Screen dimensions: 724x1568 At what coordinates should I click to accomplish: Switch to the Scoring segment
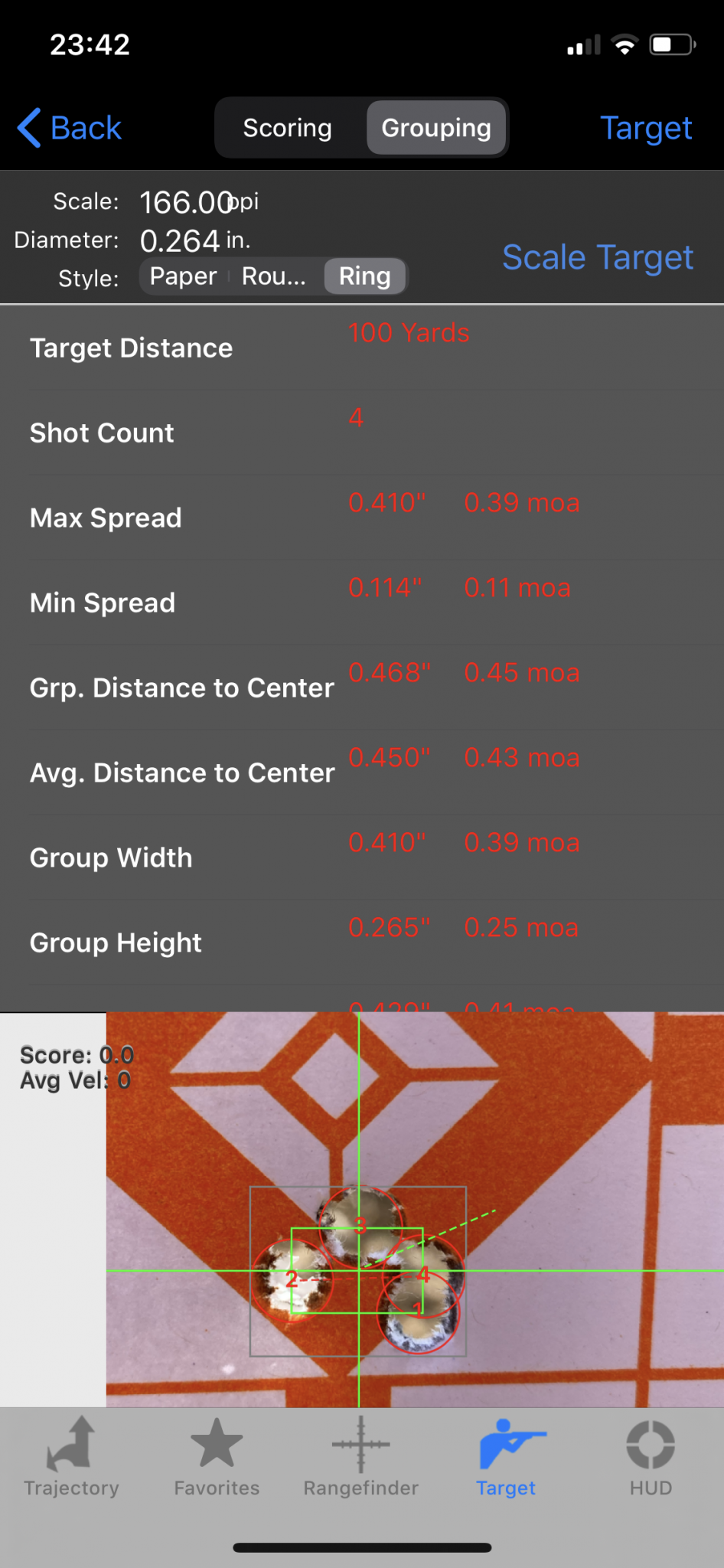click(x=287, y=128)
